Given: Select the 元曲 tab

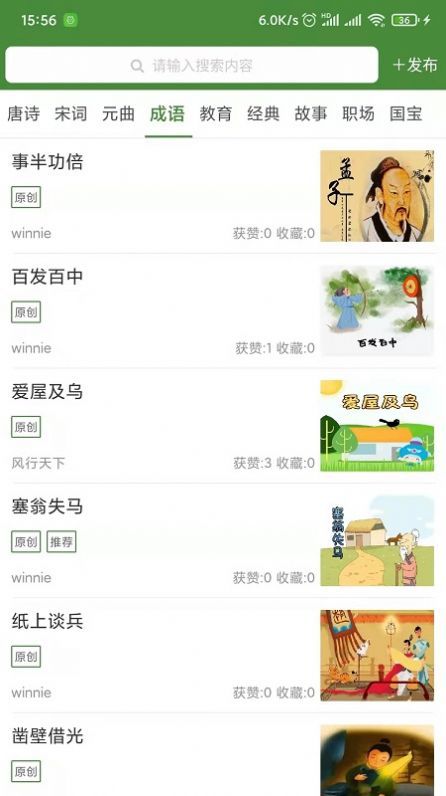Looking at the screenshot, I should (118, 114).
